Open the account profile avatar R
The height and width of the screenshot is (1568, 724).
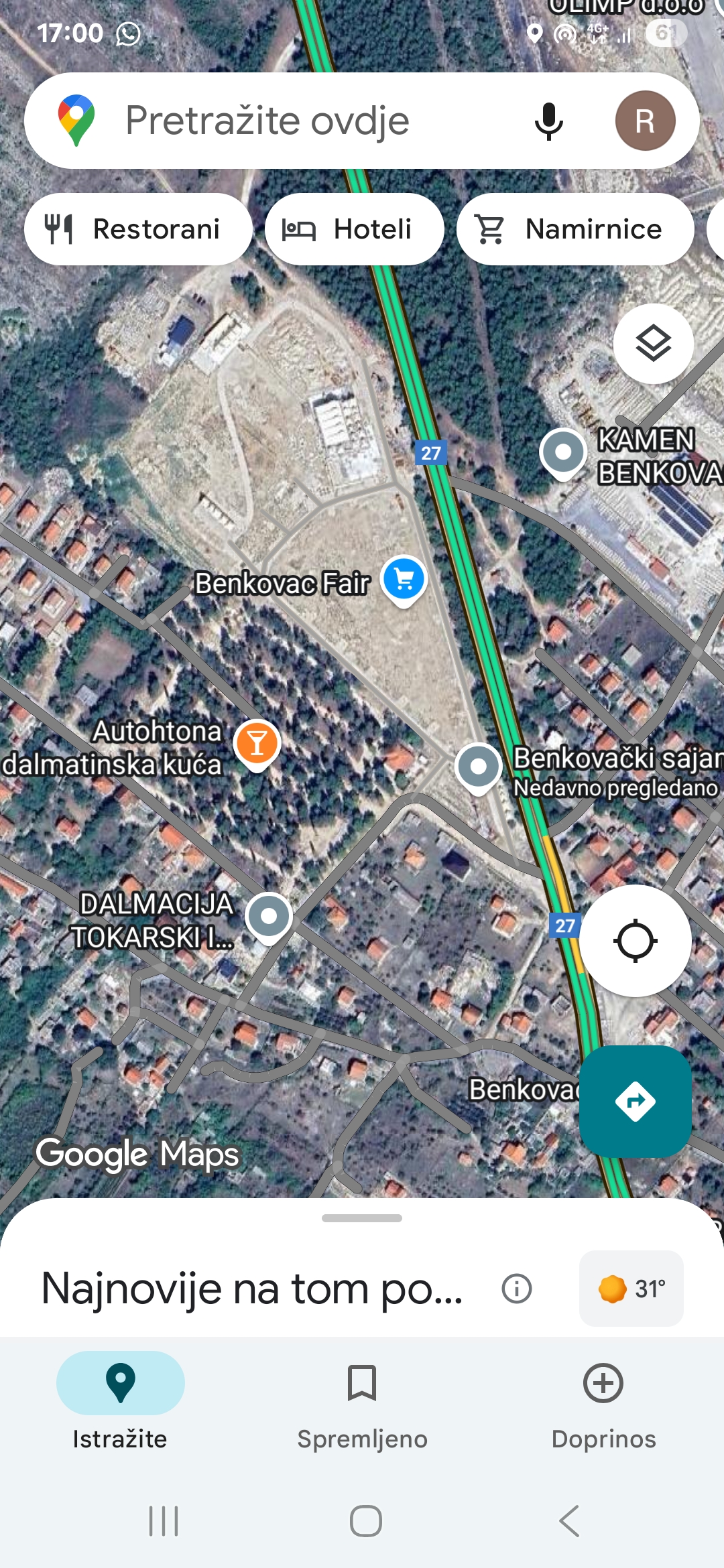point(645,121)
